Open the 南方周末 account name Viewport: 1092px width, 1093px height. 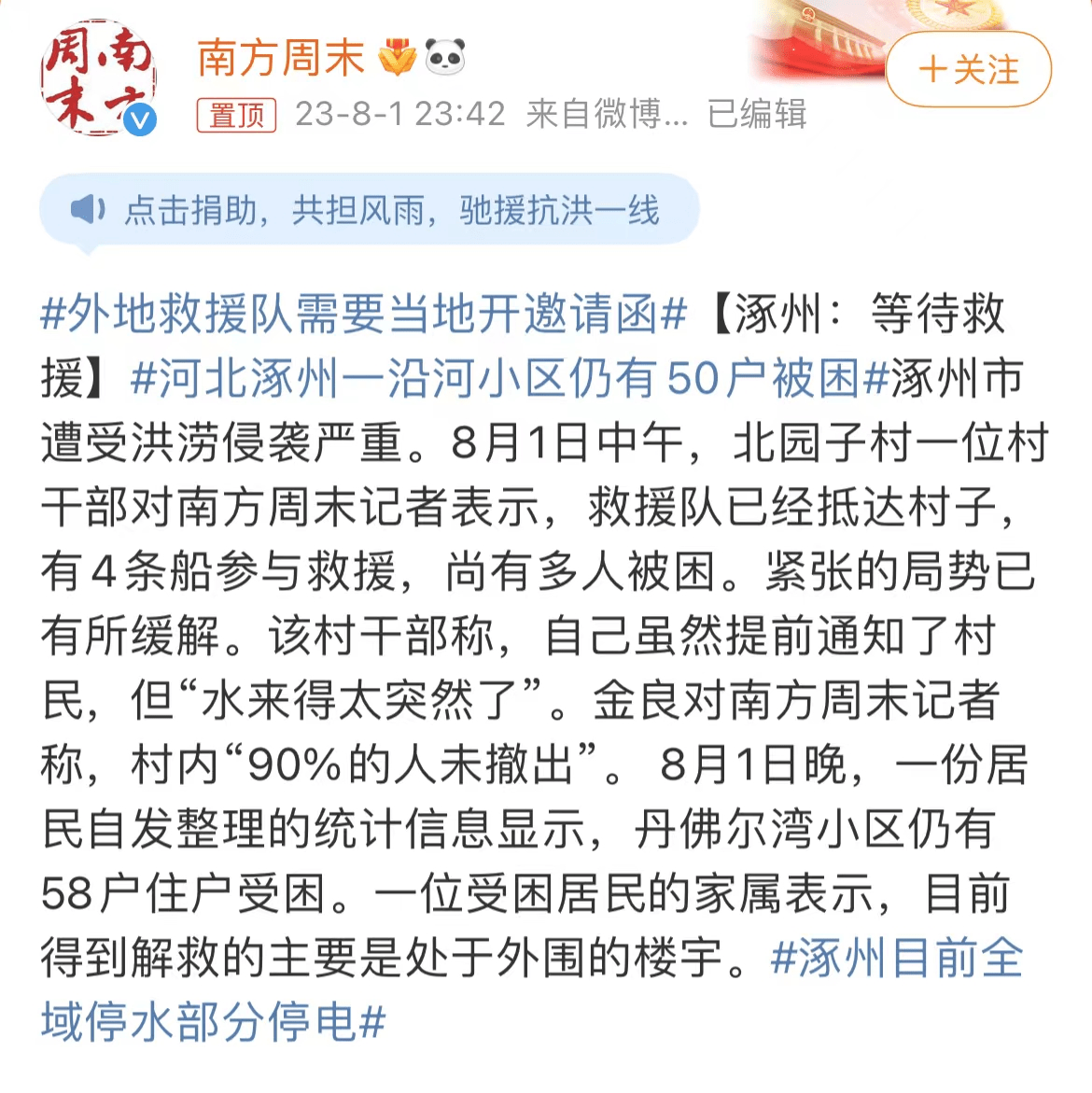point(280,58)
